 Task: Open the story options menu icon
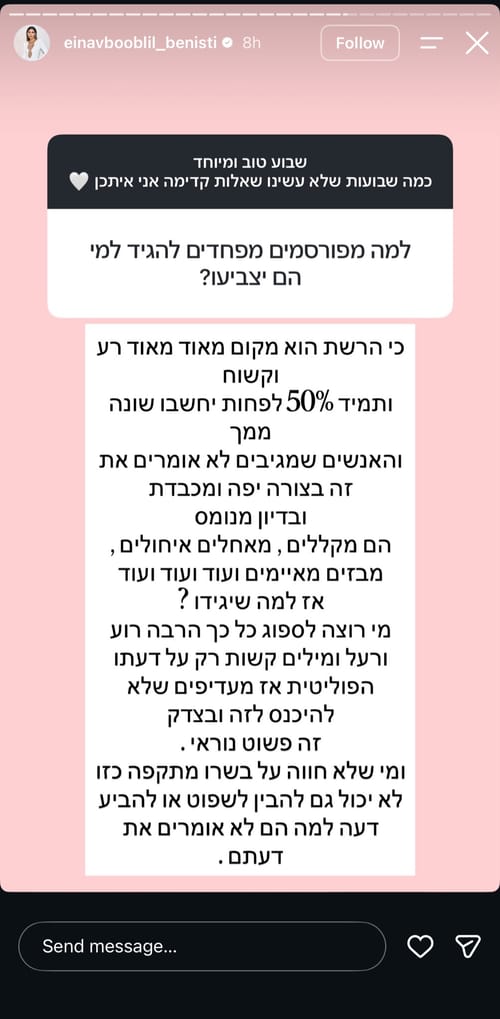(432, 43)
